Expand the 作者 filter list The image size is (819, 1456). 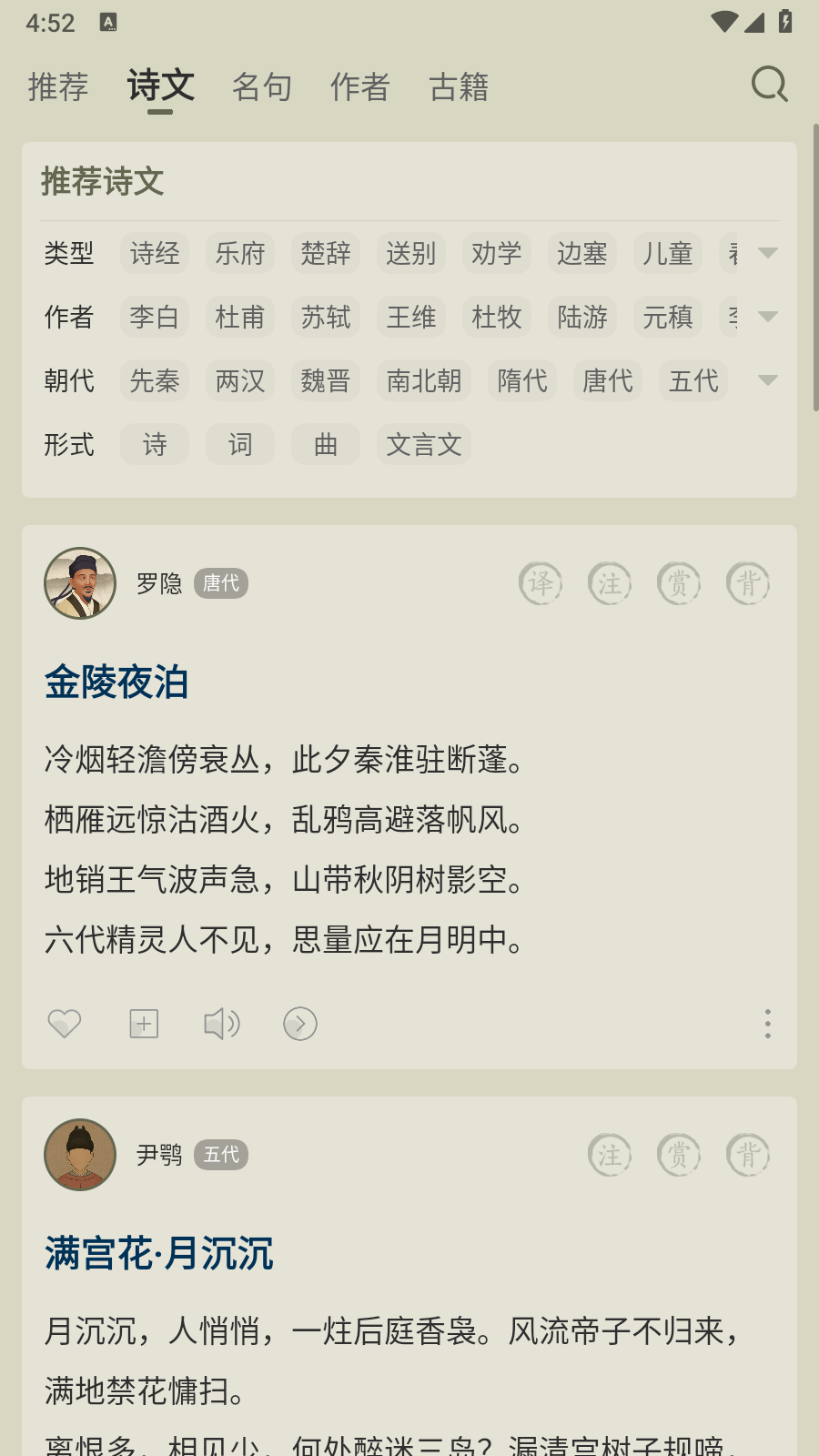[768, 317]
